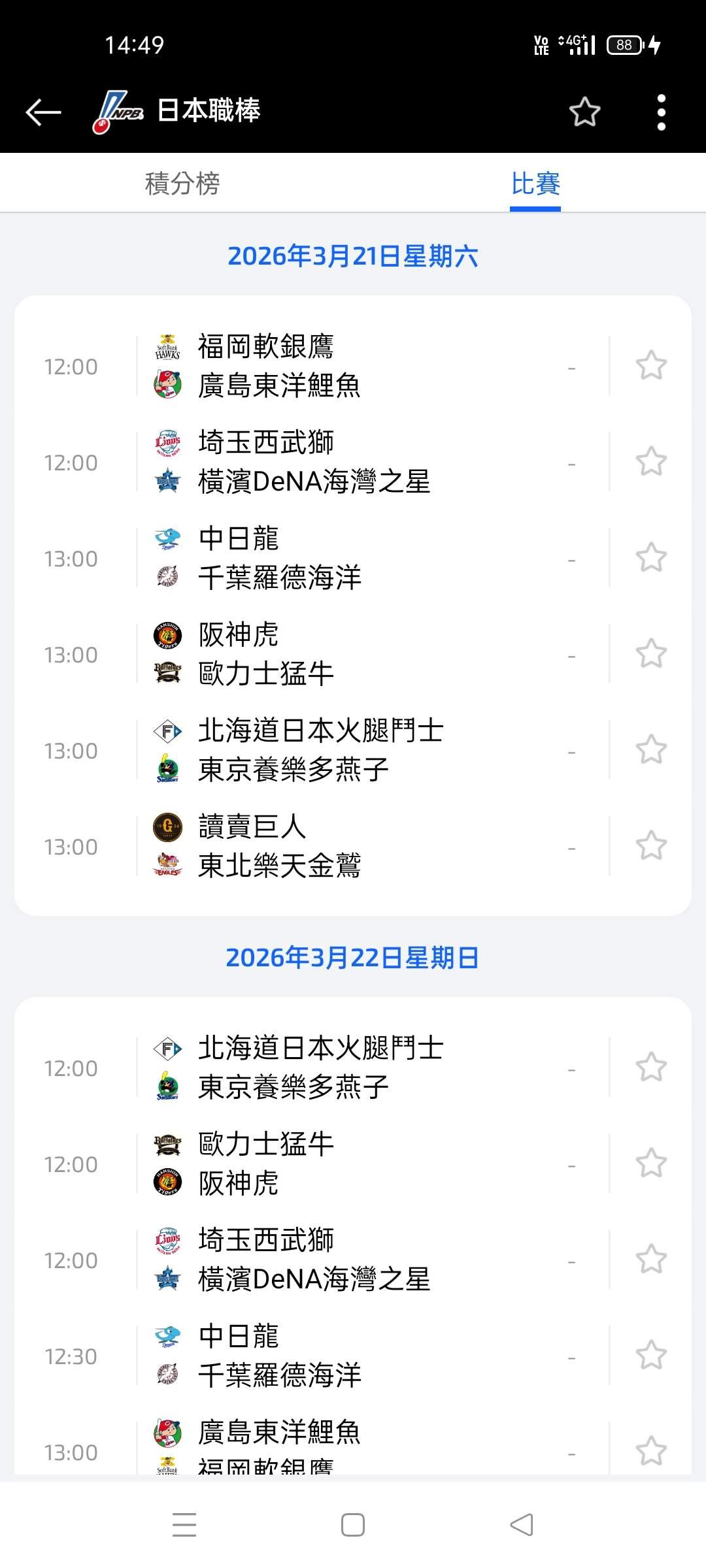
Task: Open recent apps from navigation bar
Action: pos(184,1526)
